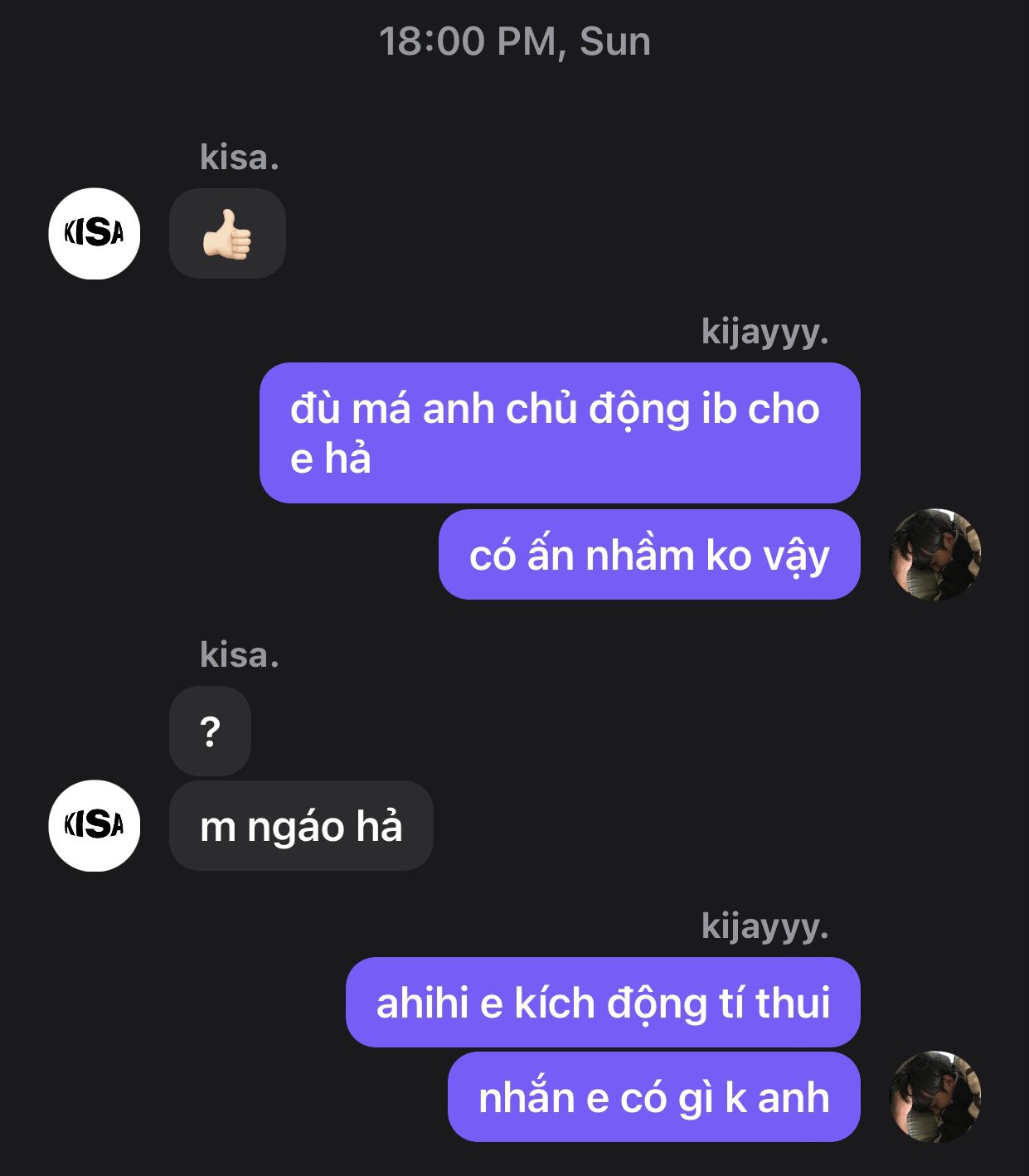Screen dimensions: 1029x1176
Task: View kijayyy's profile photo by "nhắn e có gì k anh"
Action: click(x=934, y=1096)
